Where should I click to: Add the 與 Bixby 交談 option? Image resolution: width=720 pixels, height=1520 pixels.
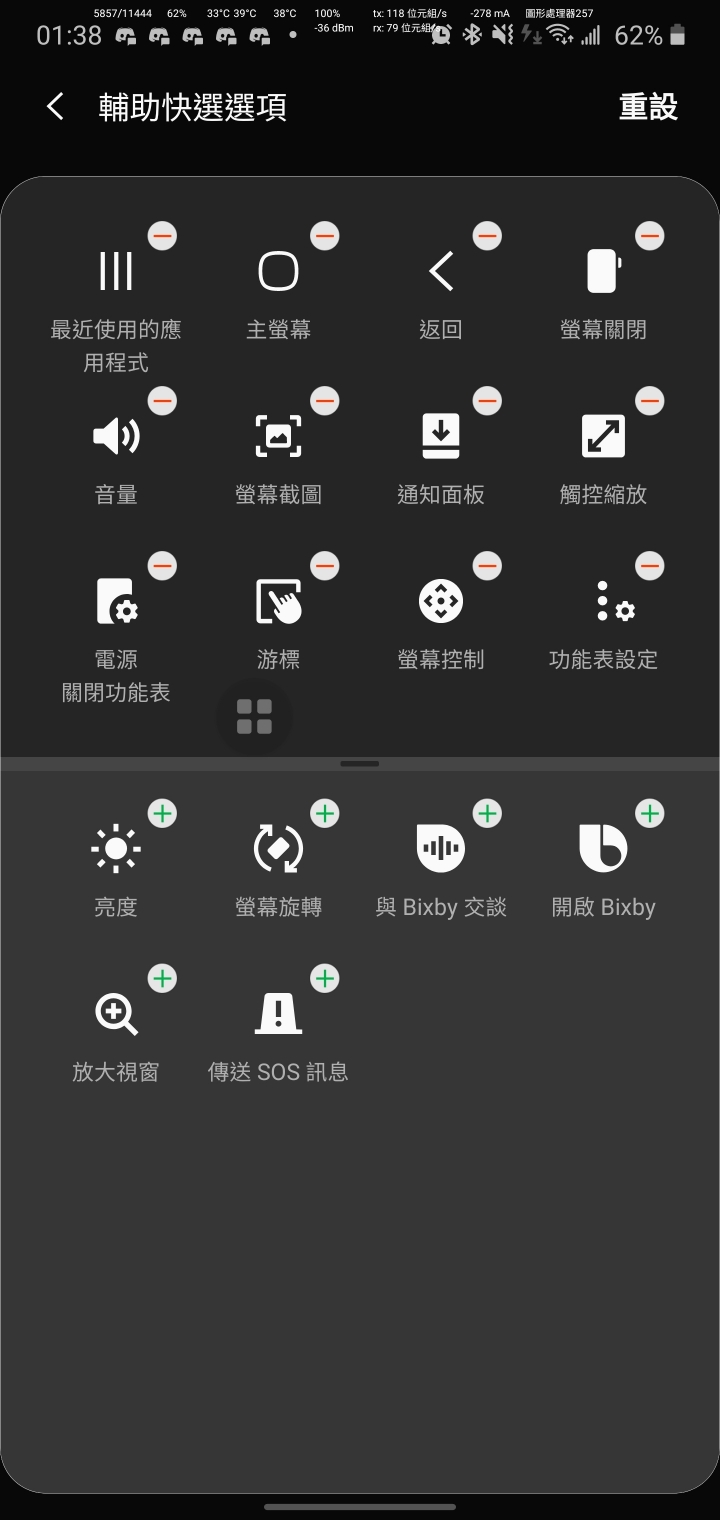click(x=487, y=814)
